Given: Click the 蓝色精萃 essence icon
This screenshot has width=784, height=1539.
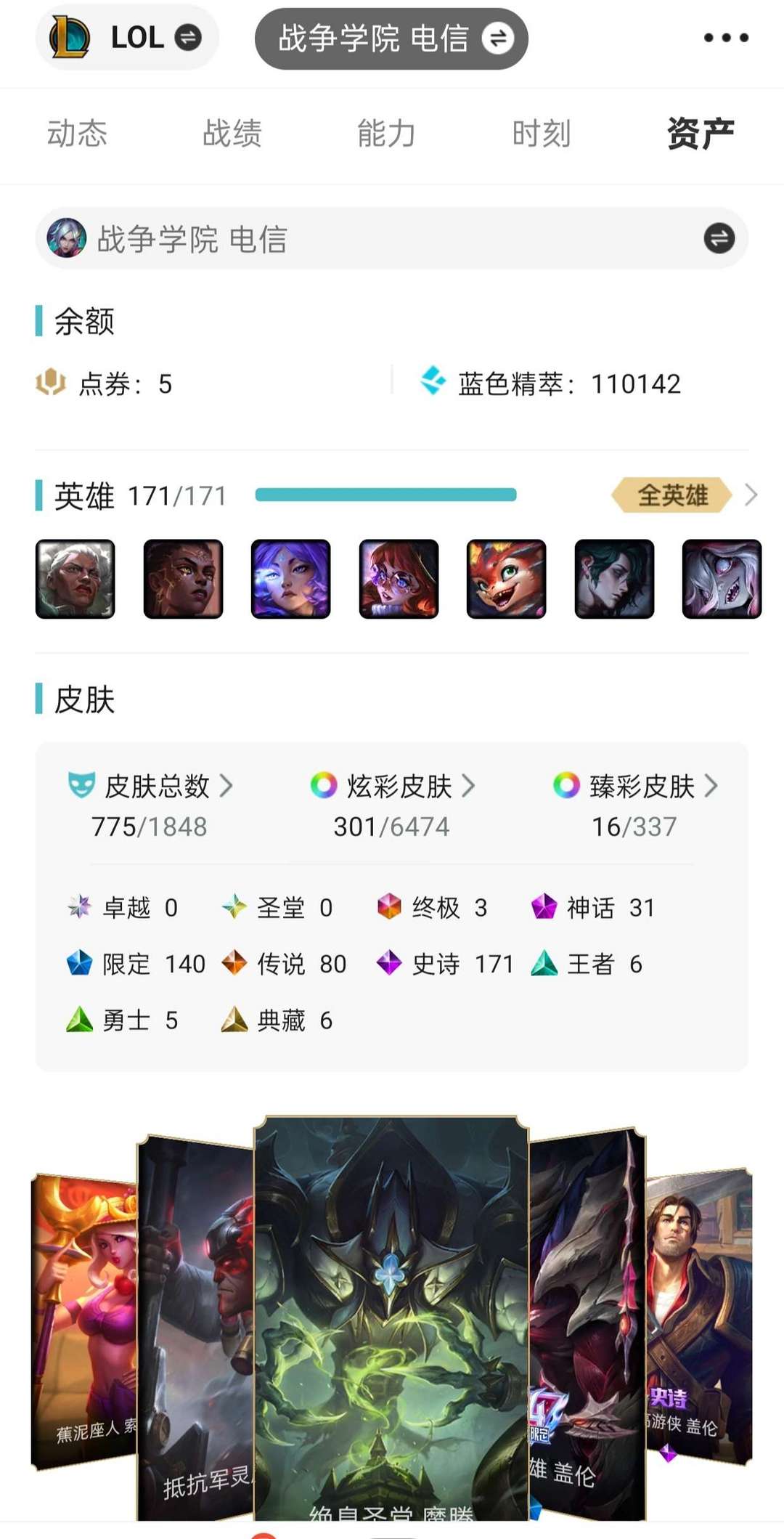Looking at the screenshot, I should 434,383.
